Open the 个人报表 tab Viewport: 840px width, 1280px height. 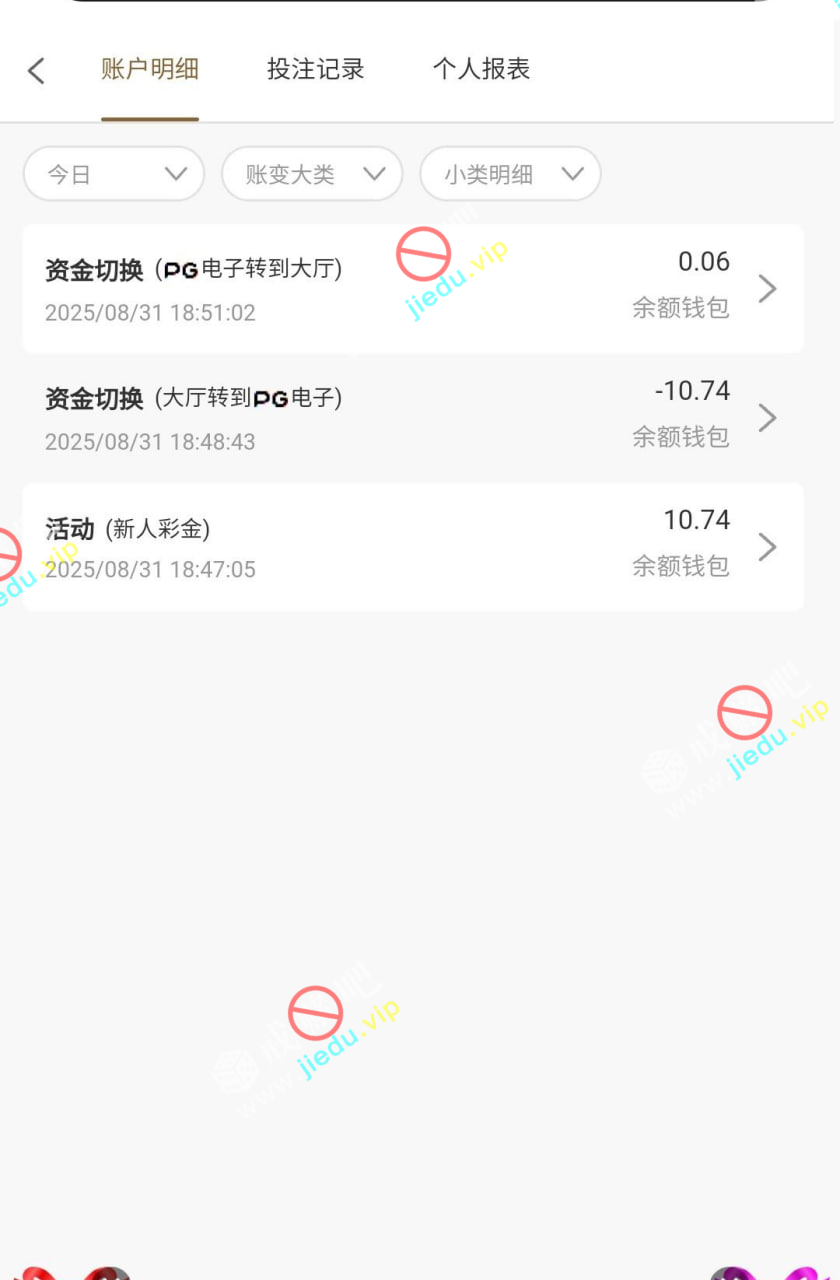[481, 69]
